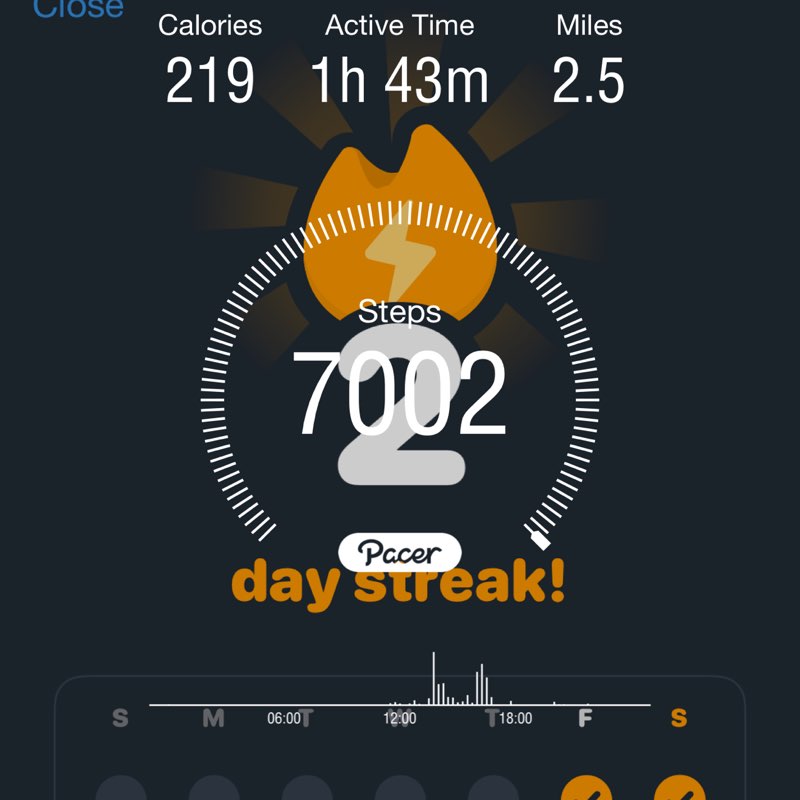The image size is (800, 800).
Task: Close the day streak screen
Action: pos(78,9)
